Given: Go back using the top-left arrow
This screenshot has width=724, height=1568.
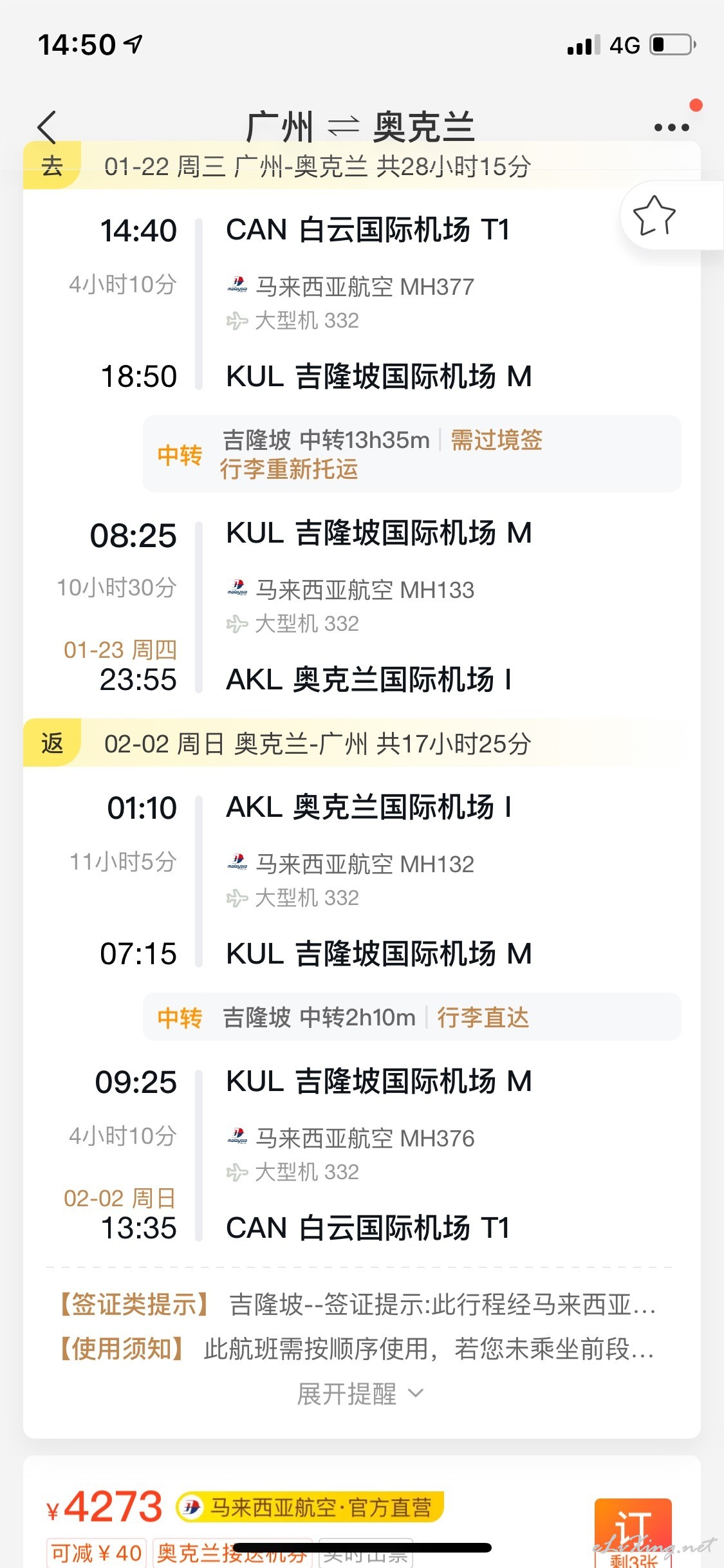Looking at the screenshot, I should pos(47,127).
